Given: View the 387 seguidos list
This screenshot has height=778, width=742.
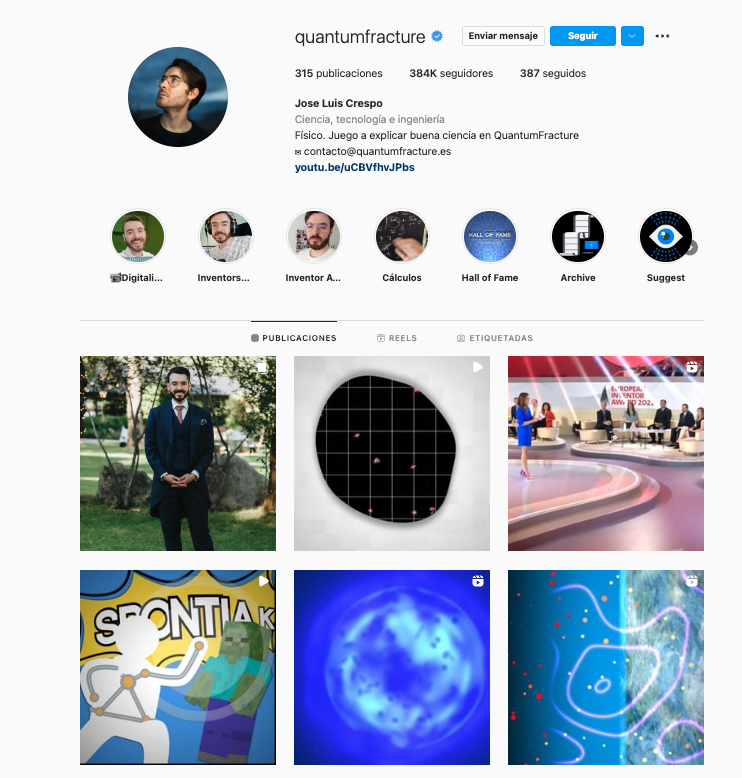Looking at the screenshot, I should 552,73.
